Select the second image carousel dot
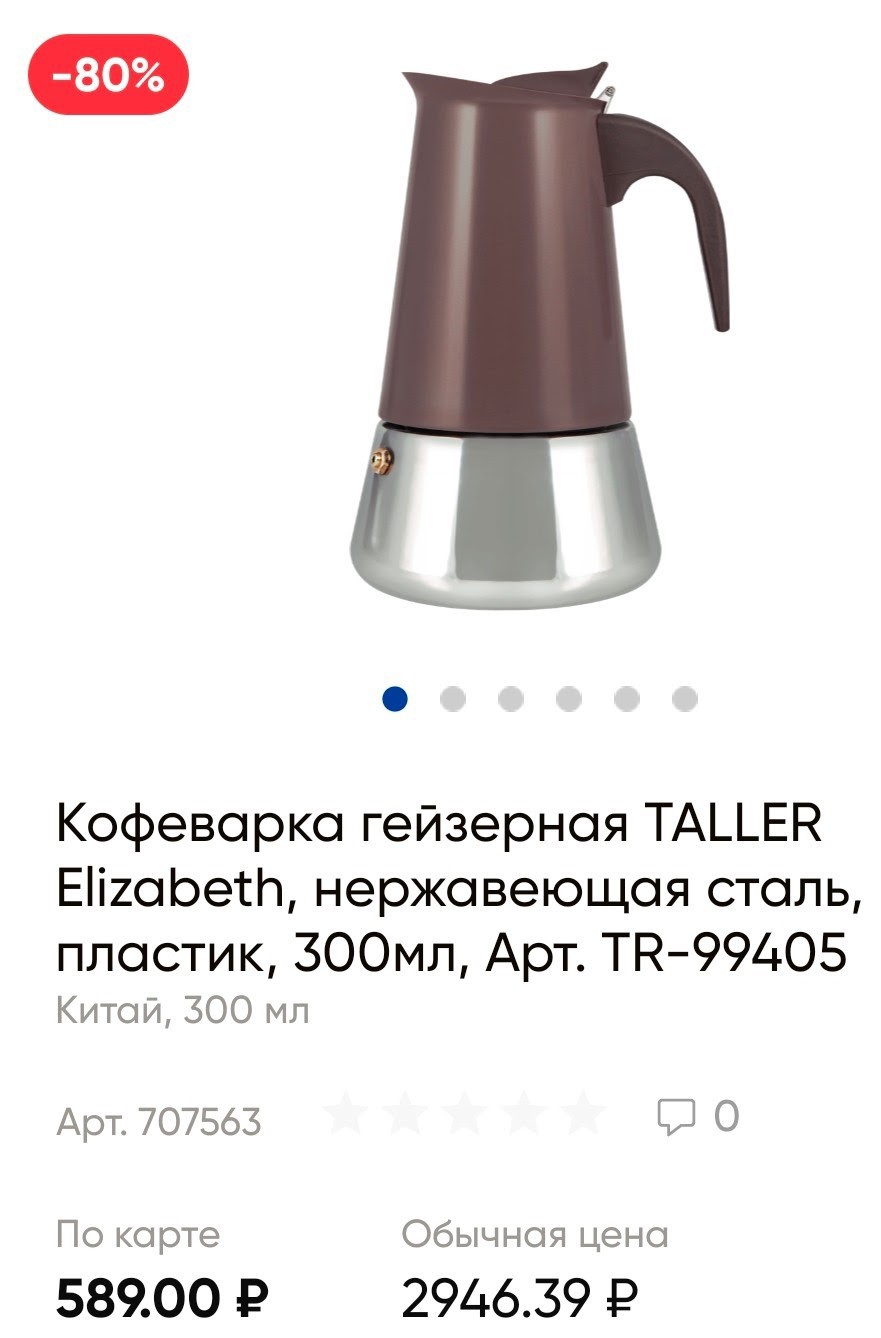 coord(453,698)
